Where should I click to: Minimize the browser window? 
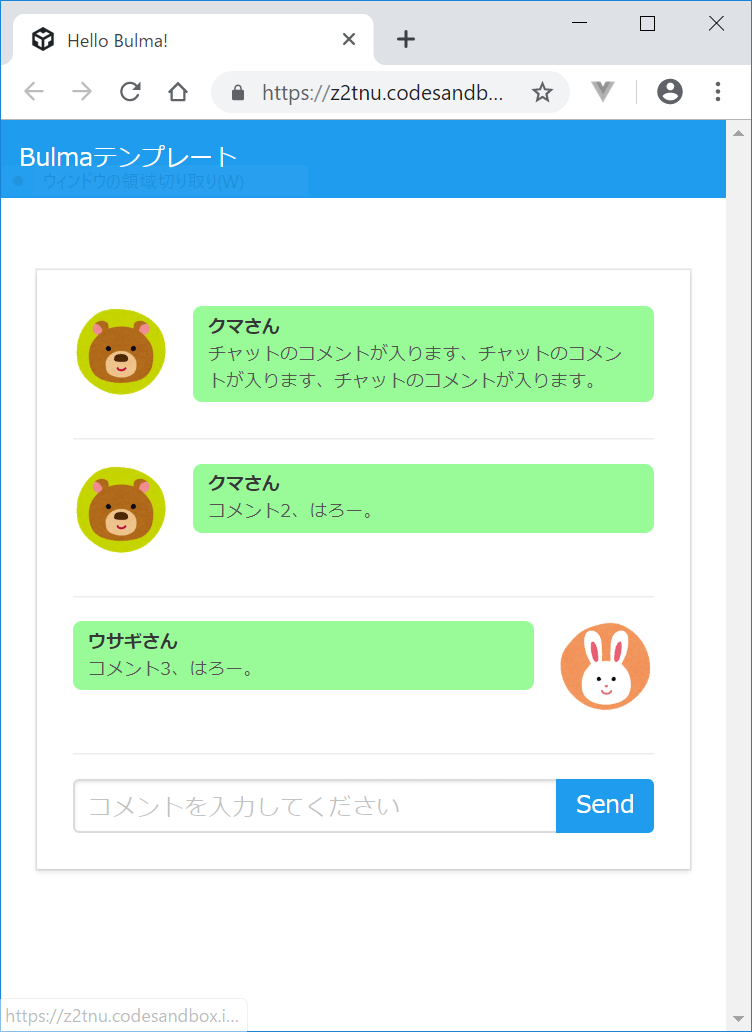coord(579,24)
